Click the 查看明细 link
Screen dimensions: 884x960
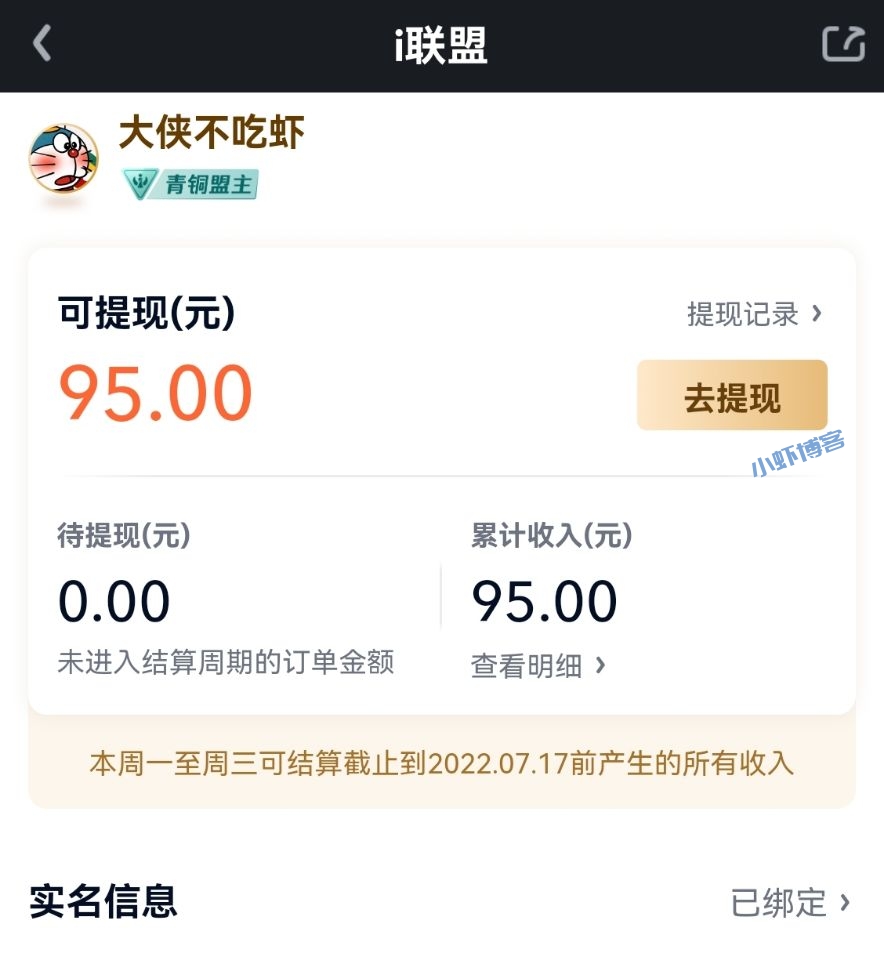(525, 665)
